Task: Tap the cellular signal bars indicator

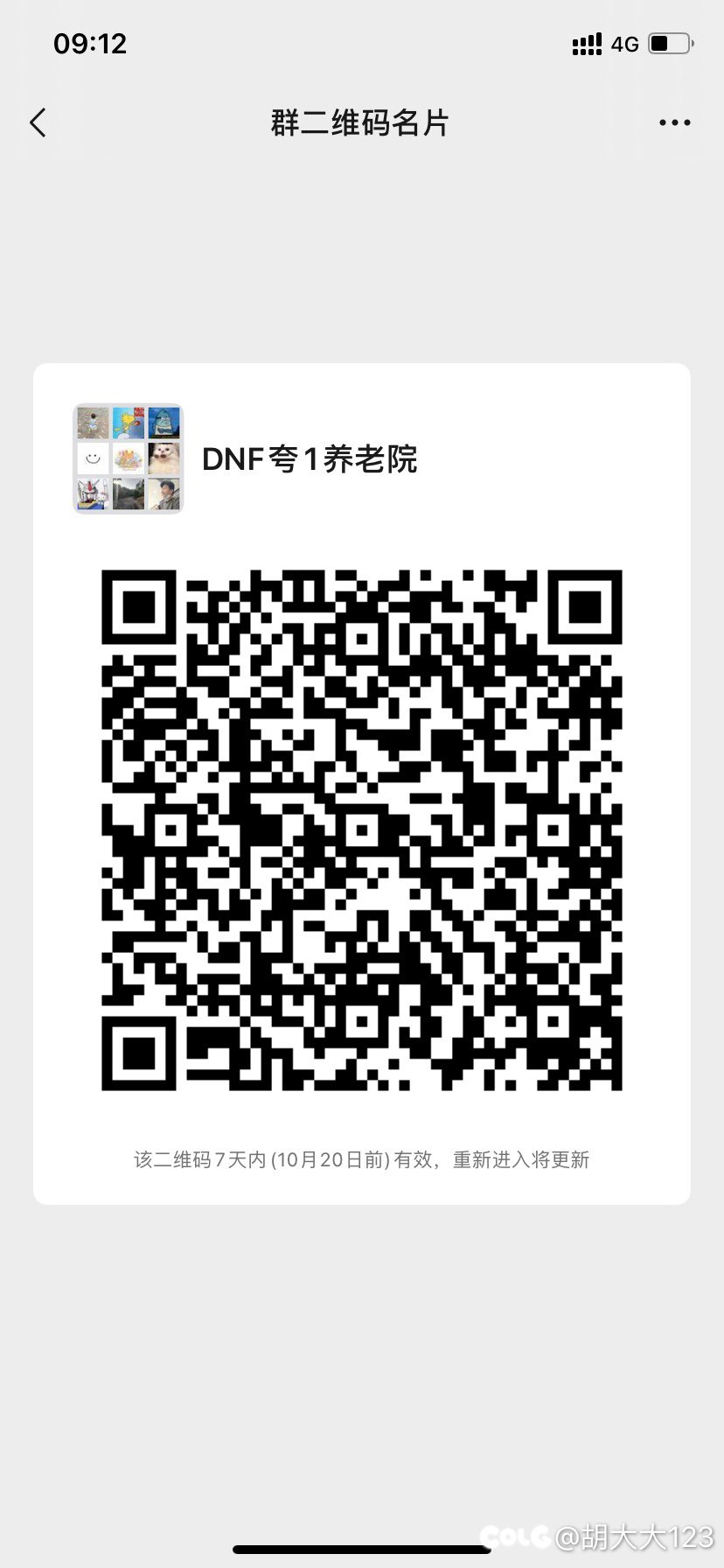Action: coord(587,43)
